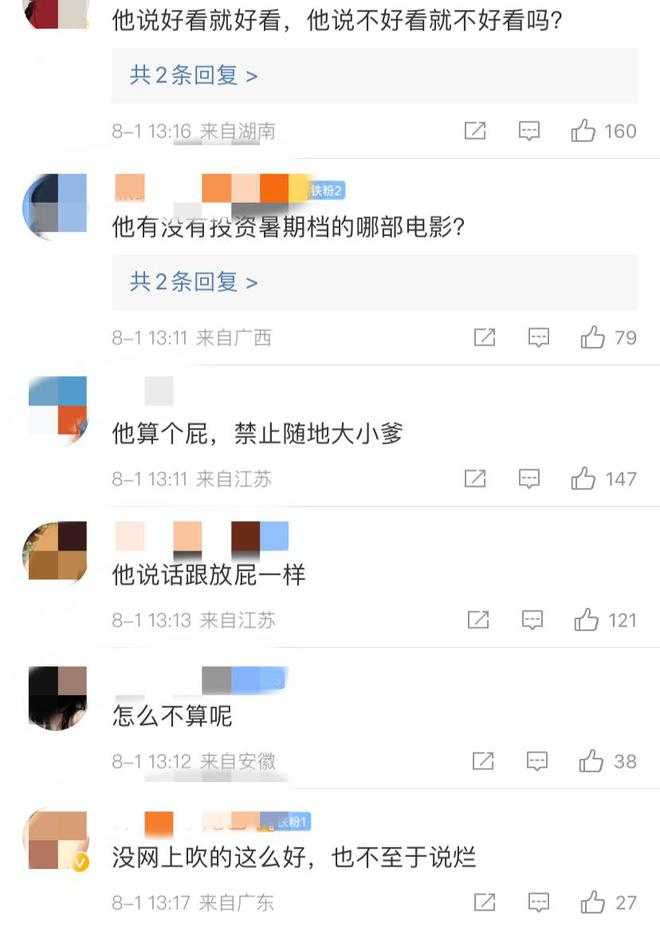Expand 共2条回复 under 暑期档 movie comment
Viewport: 660px width, 928px height.
[194, 282]
